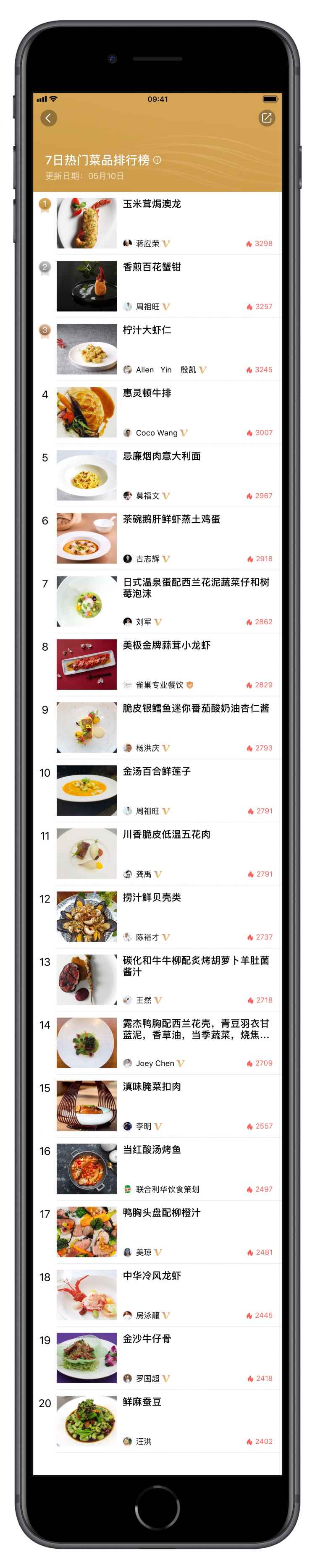Open the 美极金牌蒜茸小龙虾 entry
Screen dimensions: 315x1568
tap(166, 645)
